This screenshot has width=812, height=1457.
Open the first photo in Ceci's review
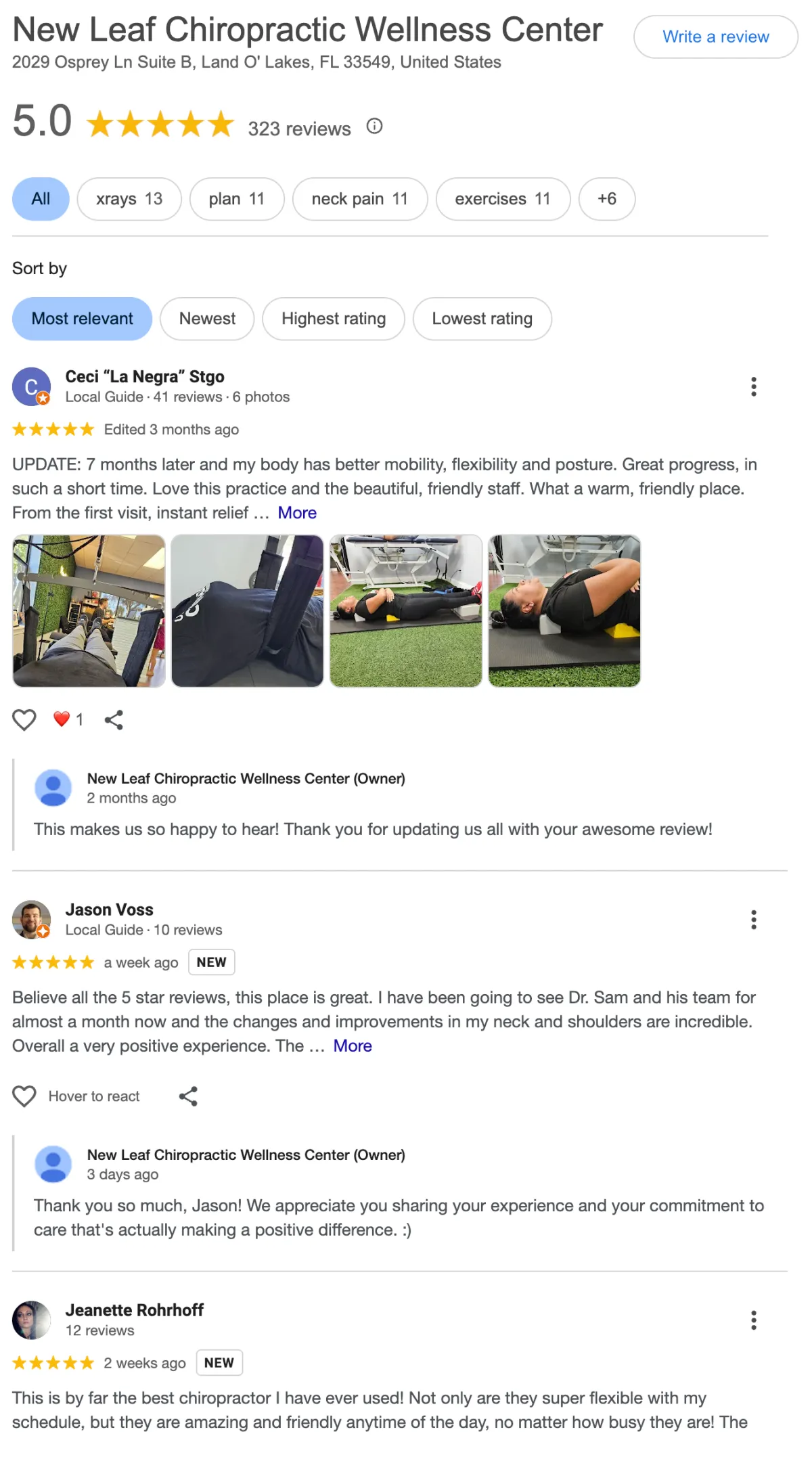point(89,610)
